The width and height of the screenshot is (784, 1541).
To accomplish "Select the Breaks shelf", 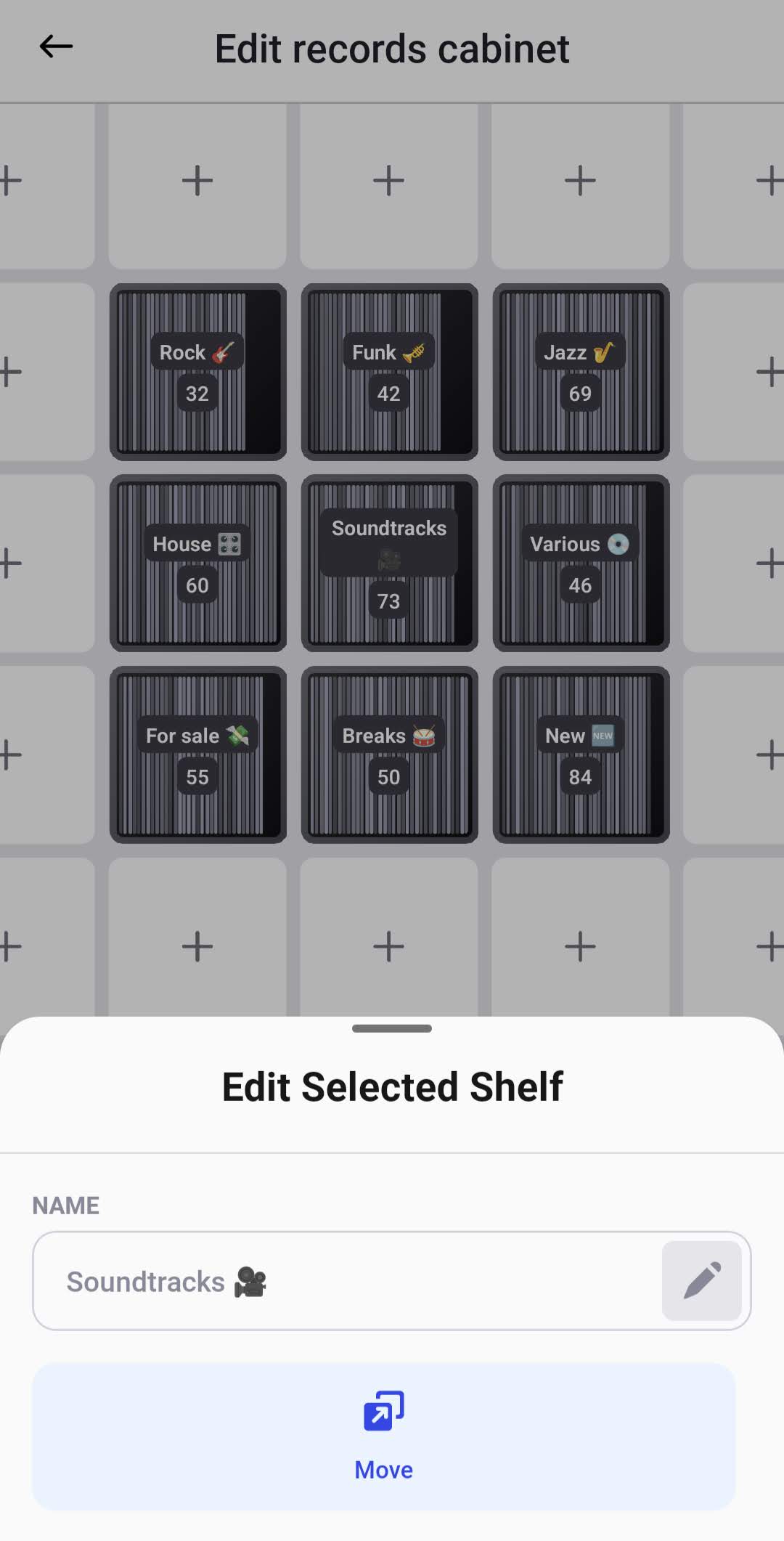I will pyautogui.click(x=389, y=755).
